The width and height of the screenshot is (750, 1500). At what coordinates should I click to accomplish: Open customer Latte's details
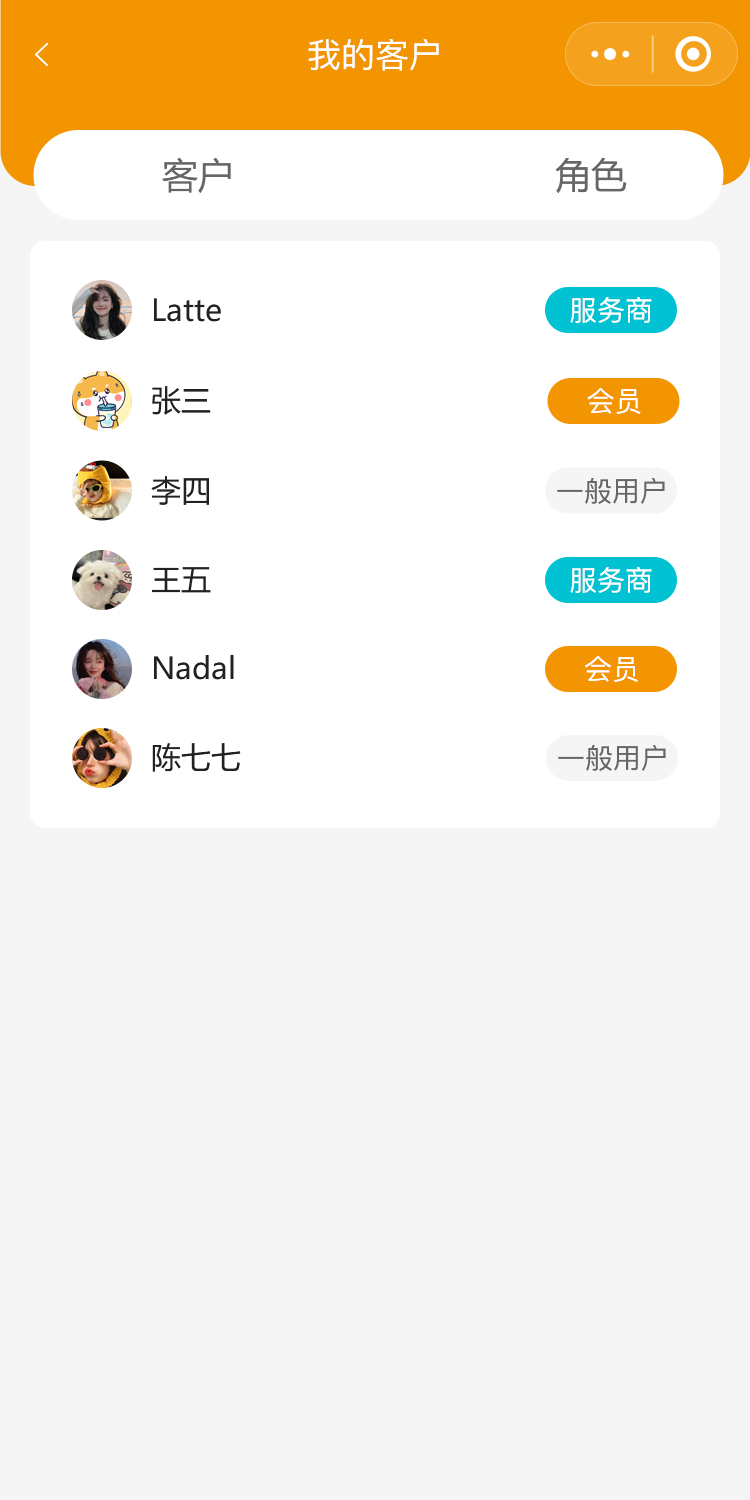(187, 310)
